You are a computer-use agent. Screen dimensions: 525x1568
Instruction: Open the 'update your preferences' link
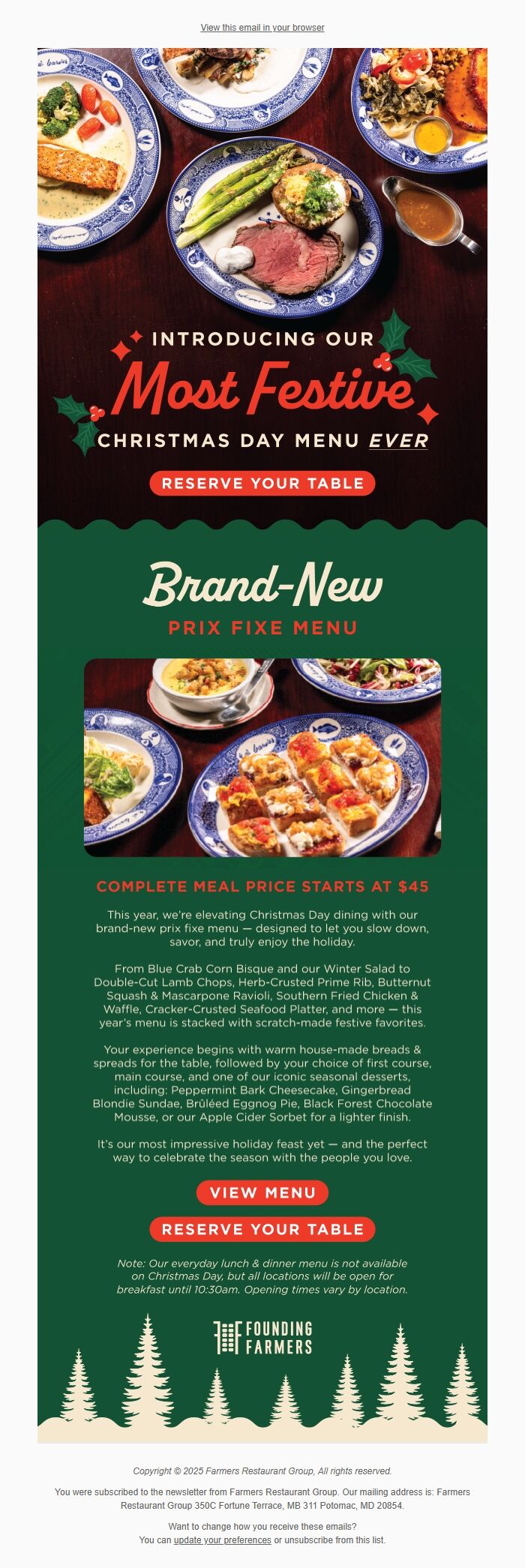click(x=222, y=1540)
